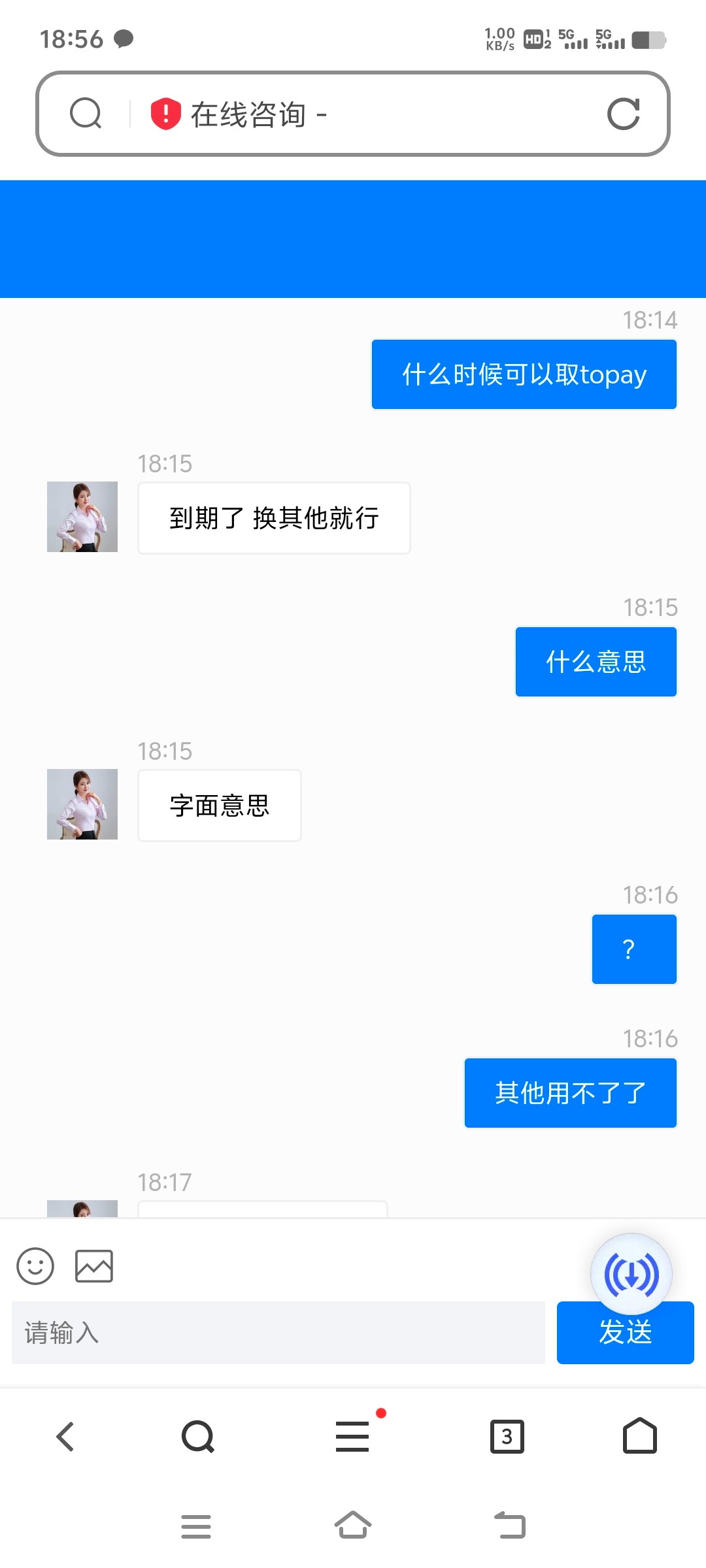
Task: Open the emoji picker
Action: [35, 1266]
